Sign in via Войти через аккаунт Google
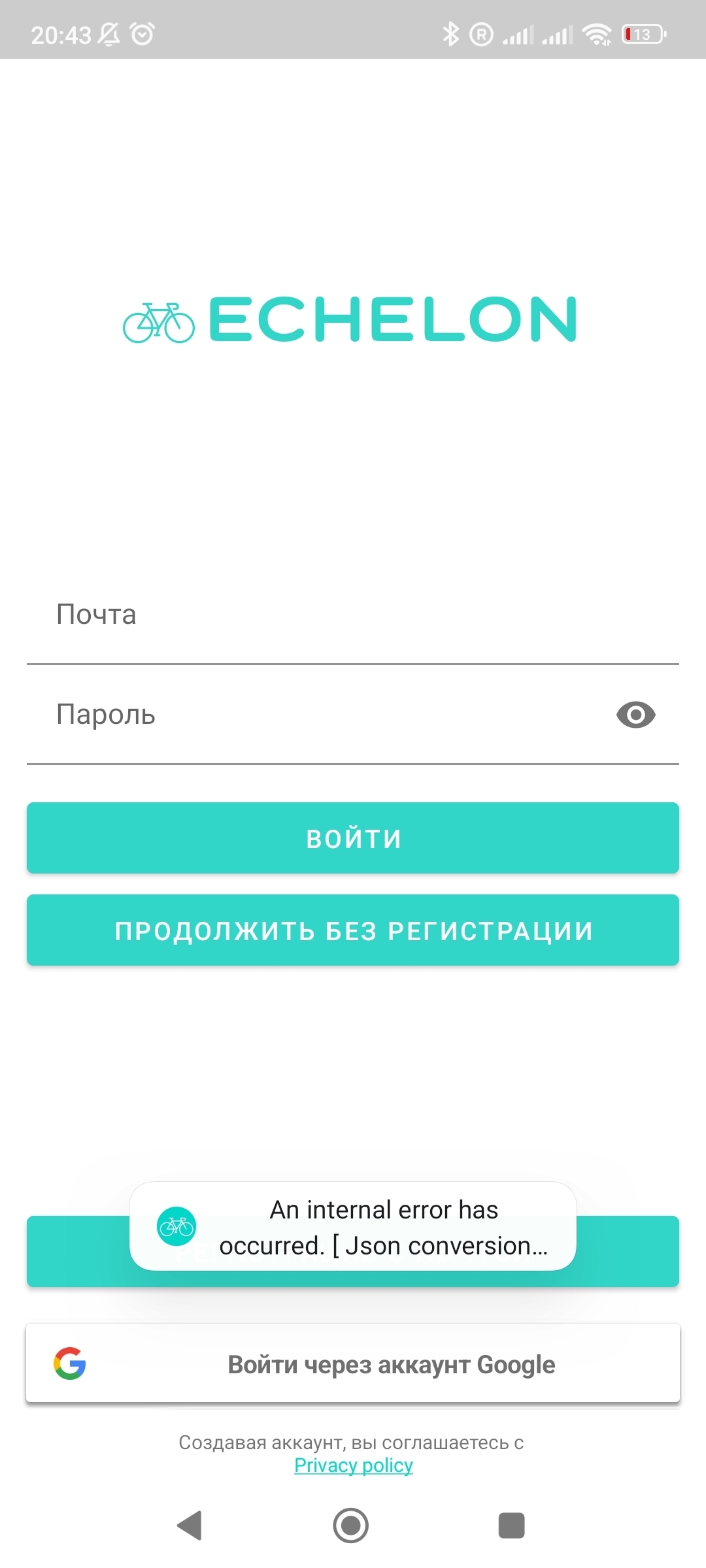Screen dimensions: 706x1568 [353, 1364]
